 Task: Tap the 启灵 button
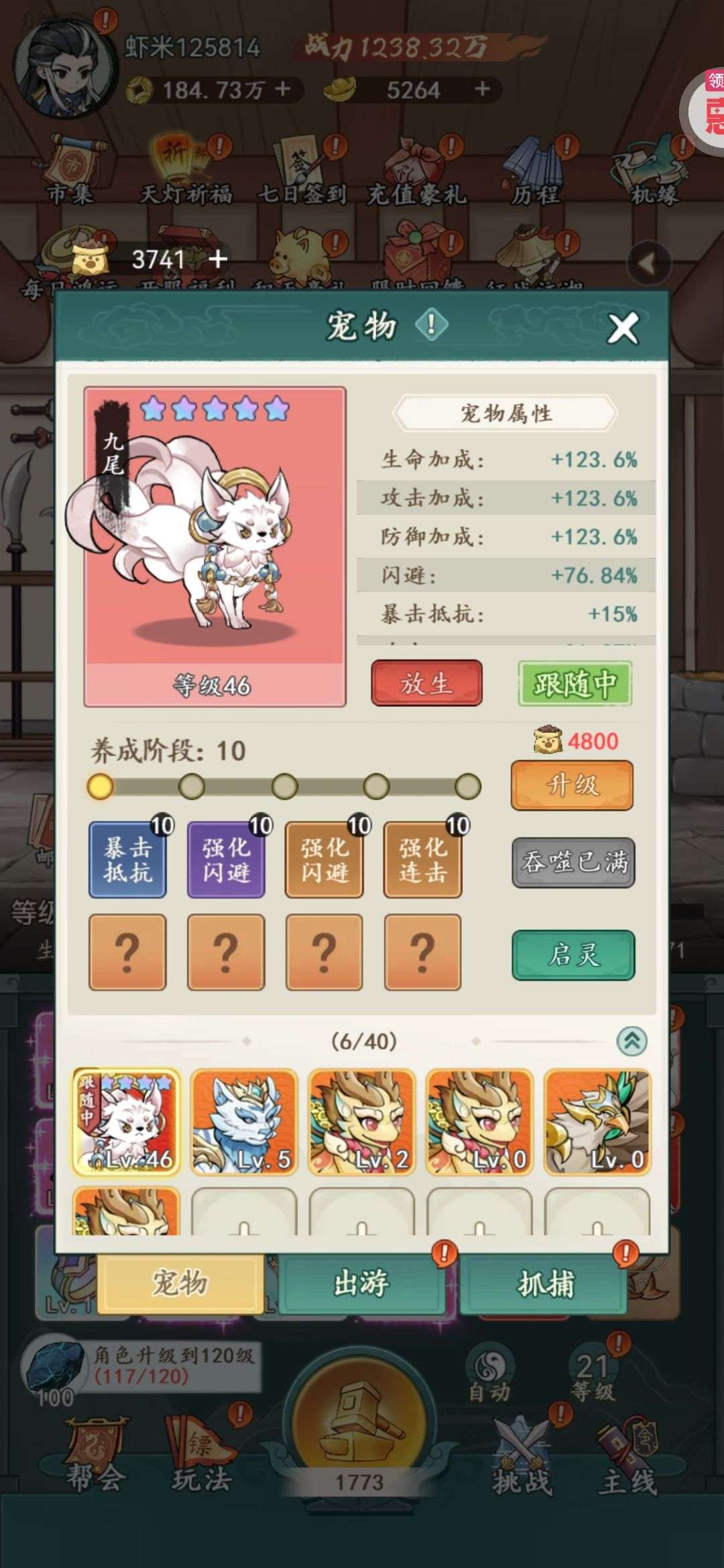pos(573,955)
